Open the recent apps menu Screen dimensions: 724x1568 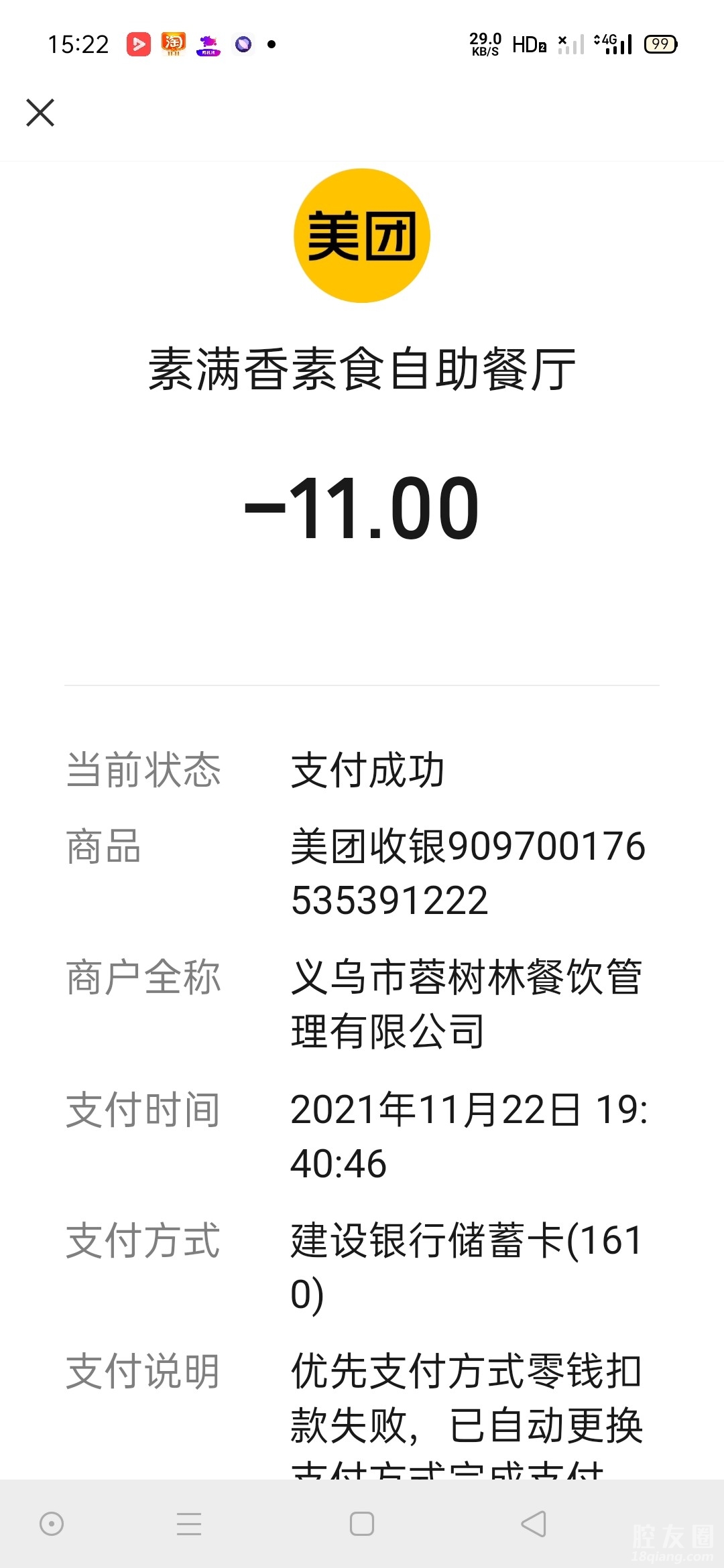tap(189, 1524)
